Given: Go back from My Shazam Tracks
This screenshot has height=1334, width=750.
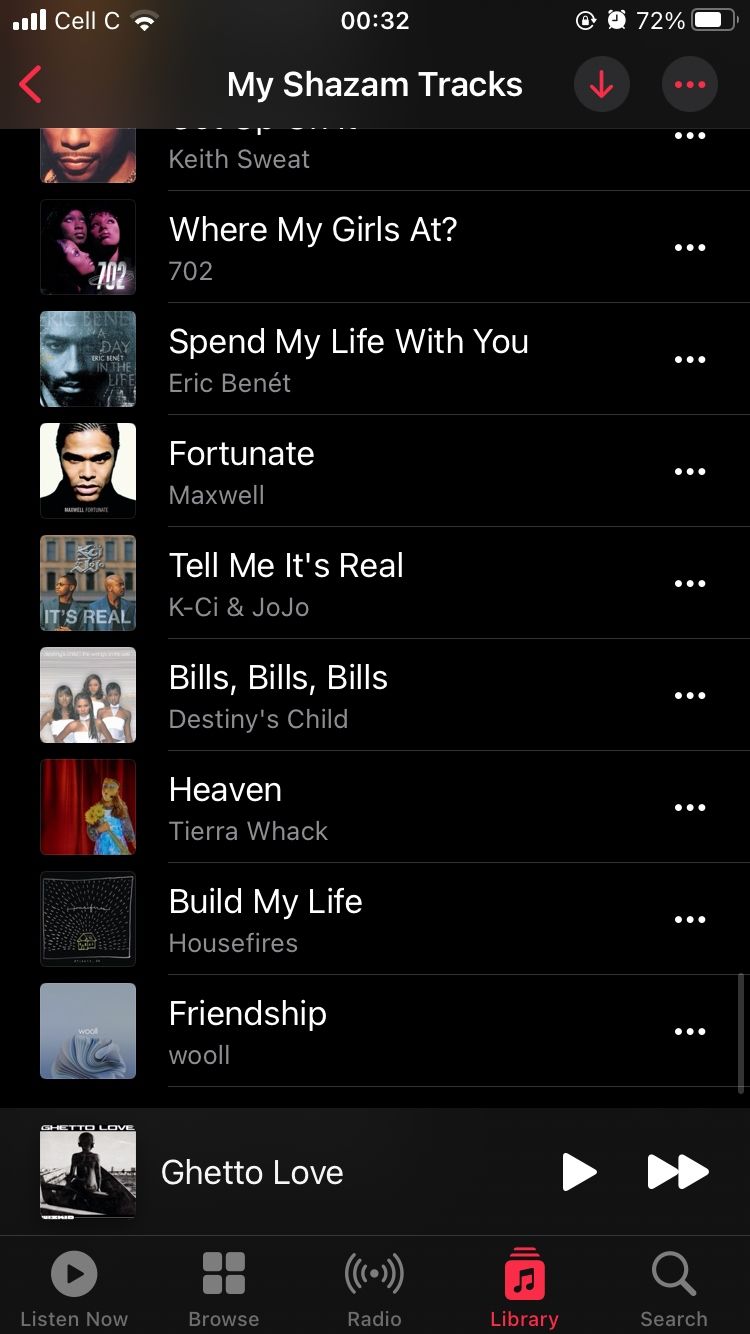Looking at the screenshot, I should coord(32,85).
